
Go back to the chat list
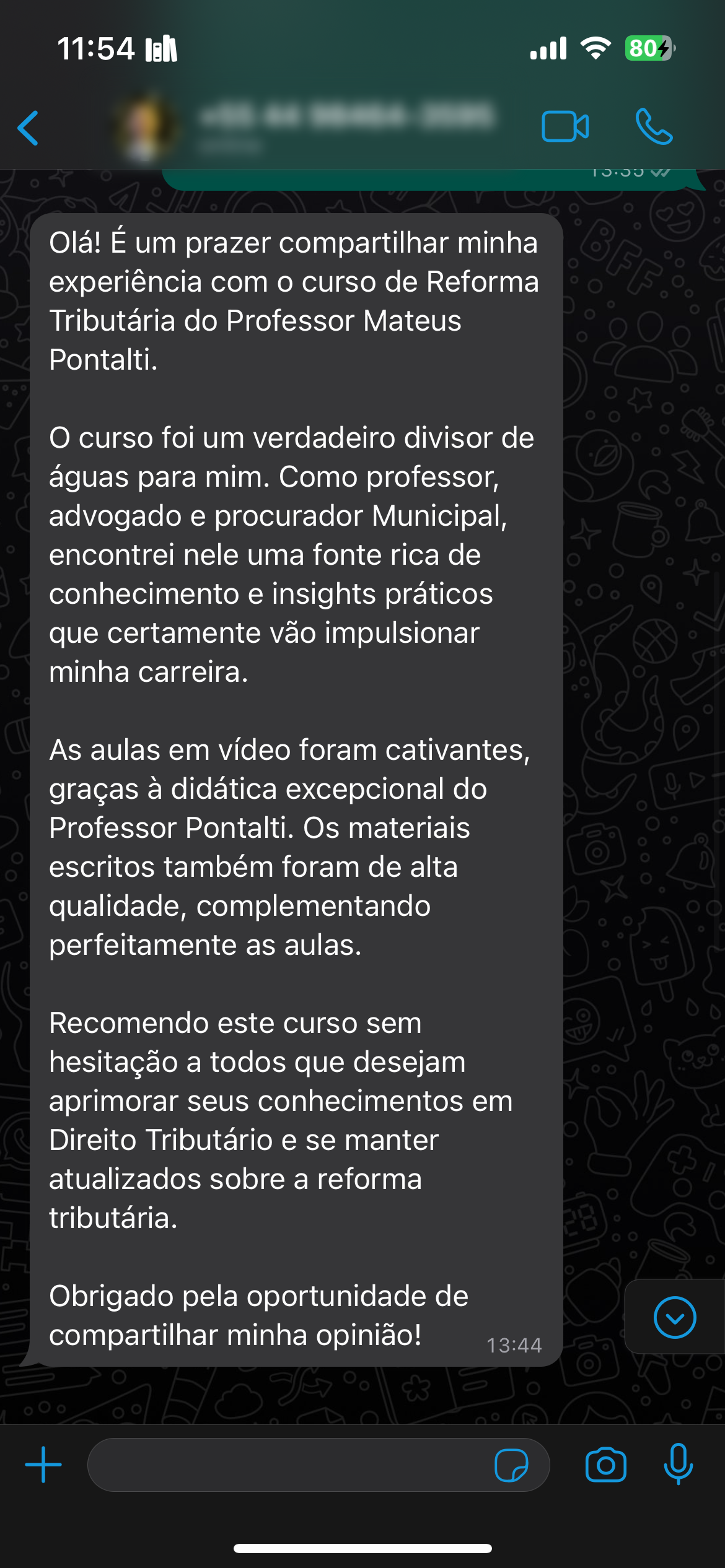[29, 128]
